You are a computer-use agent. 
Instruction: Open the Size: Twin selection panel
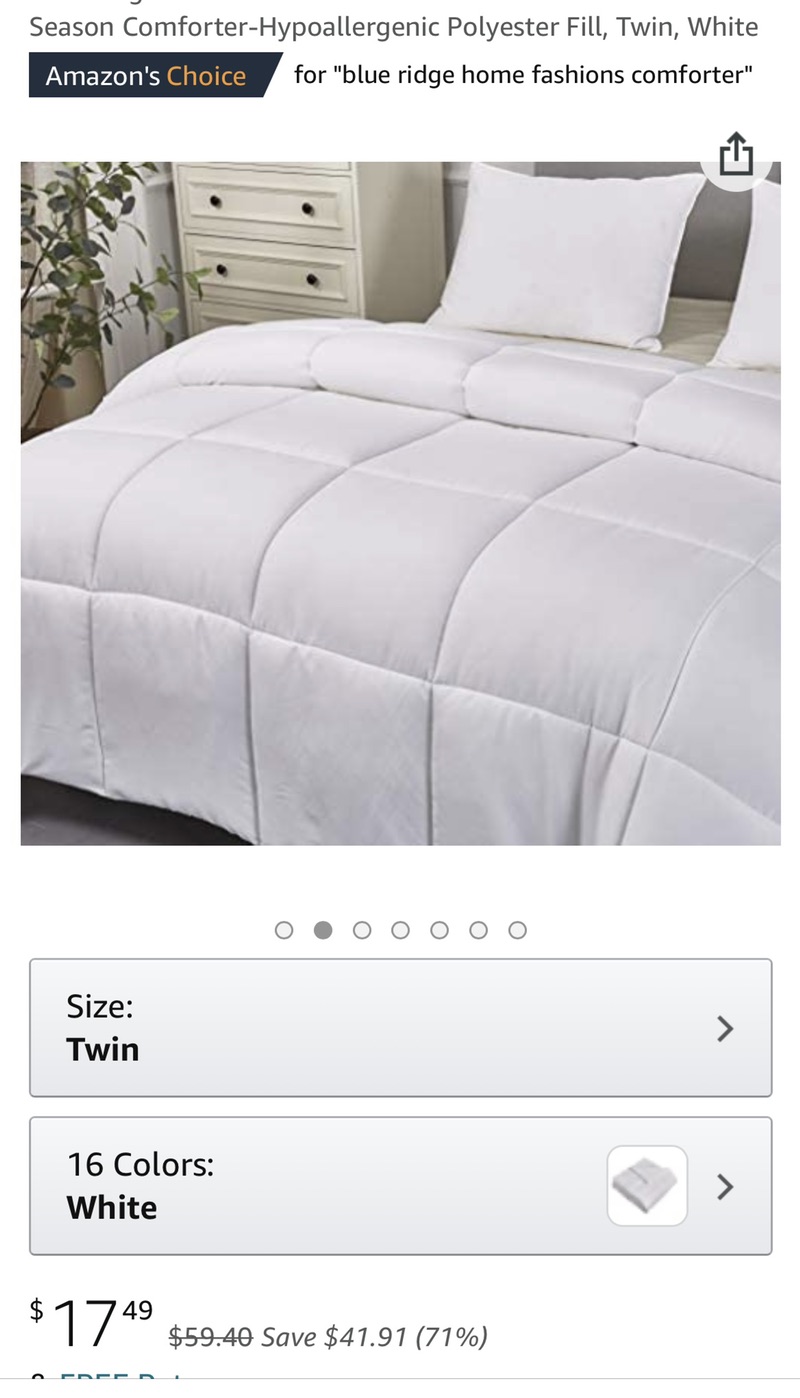400,1028
